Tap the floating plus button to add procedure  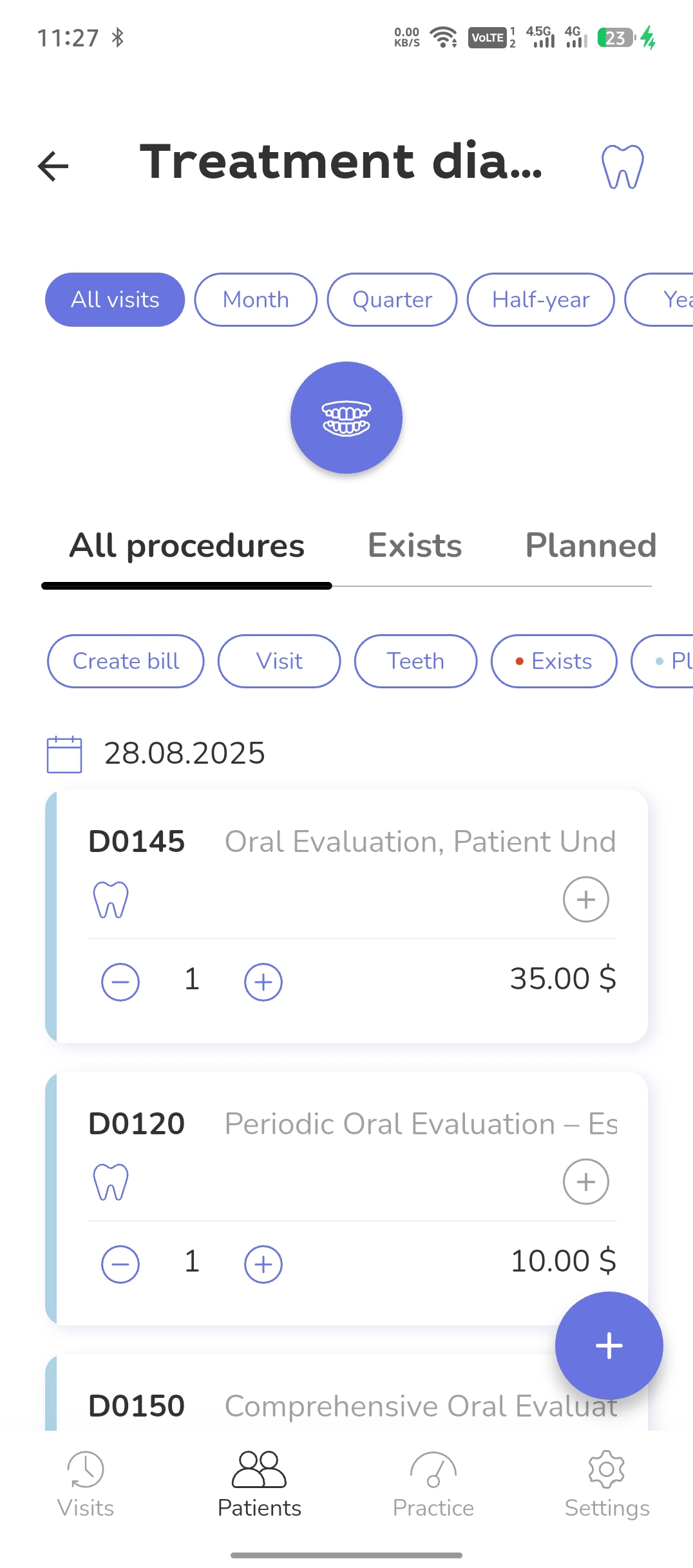(607, 1344)
